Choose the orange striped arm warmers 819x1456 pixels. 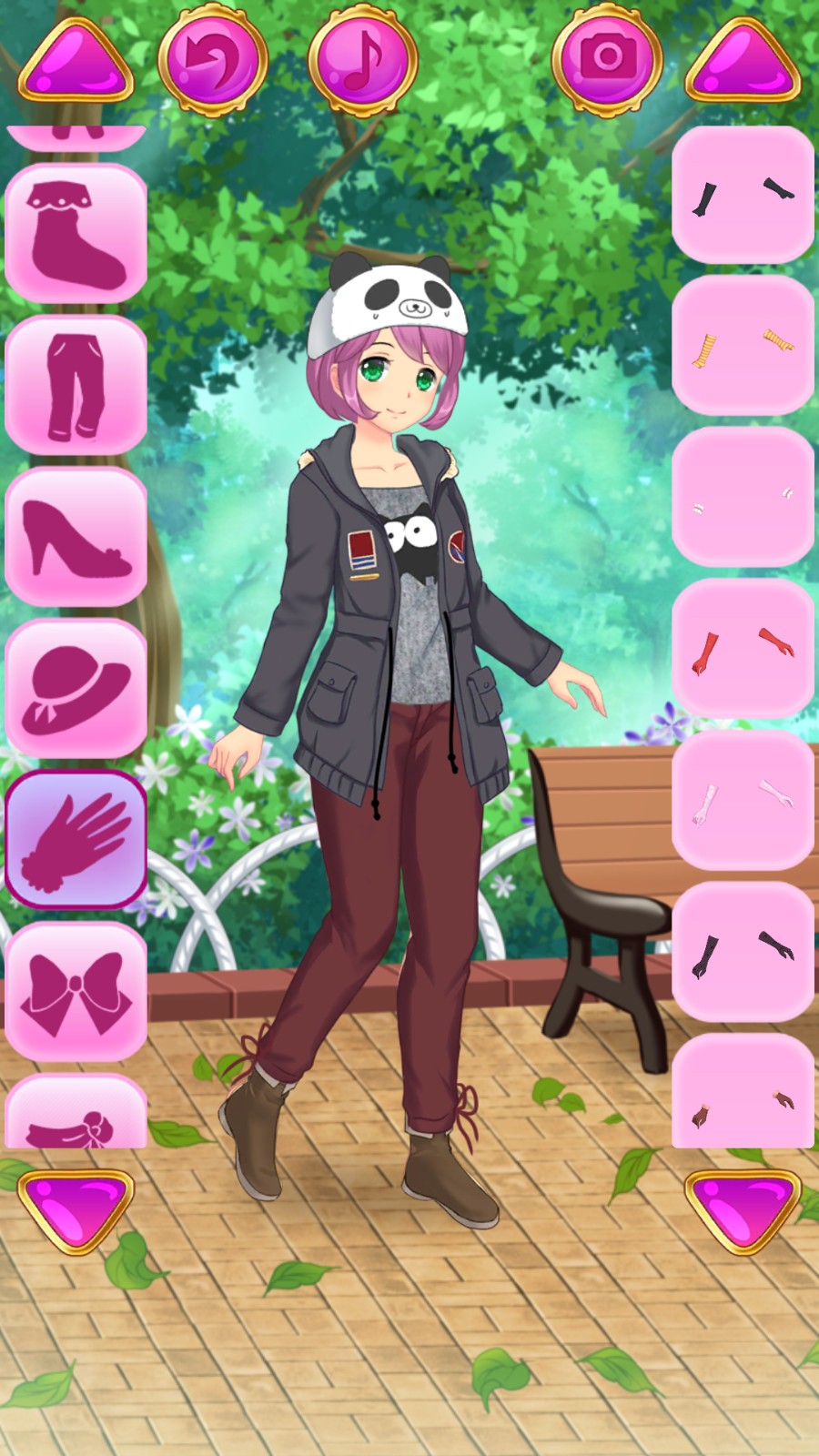coord(743,346)
